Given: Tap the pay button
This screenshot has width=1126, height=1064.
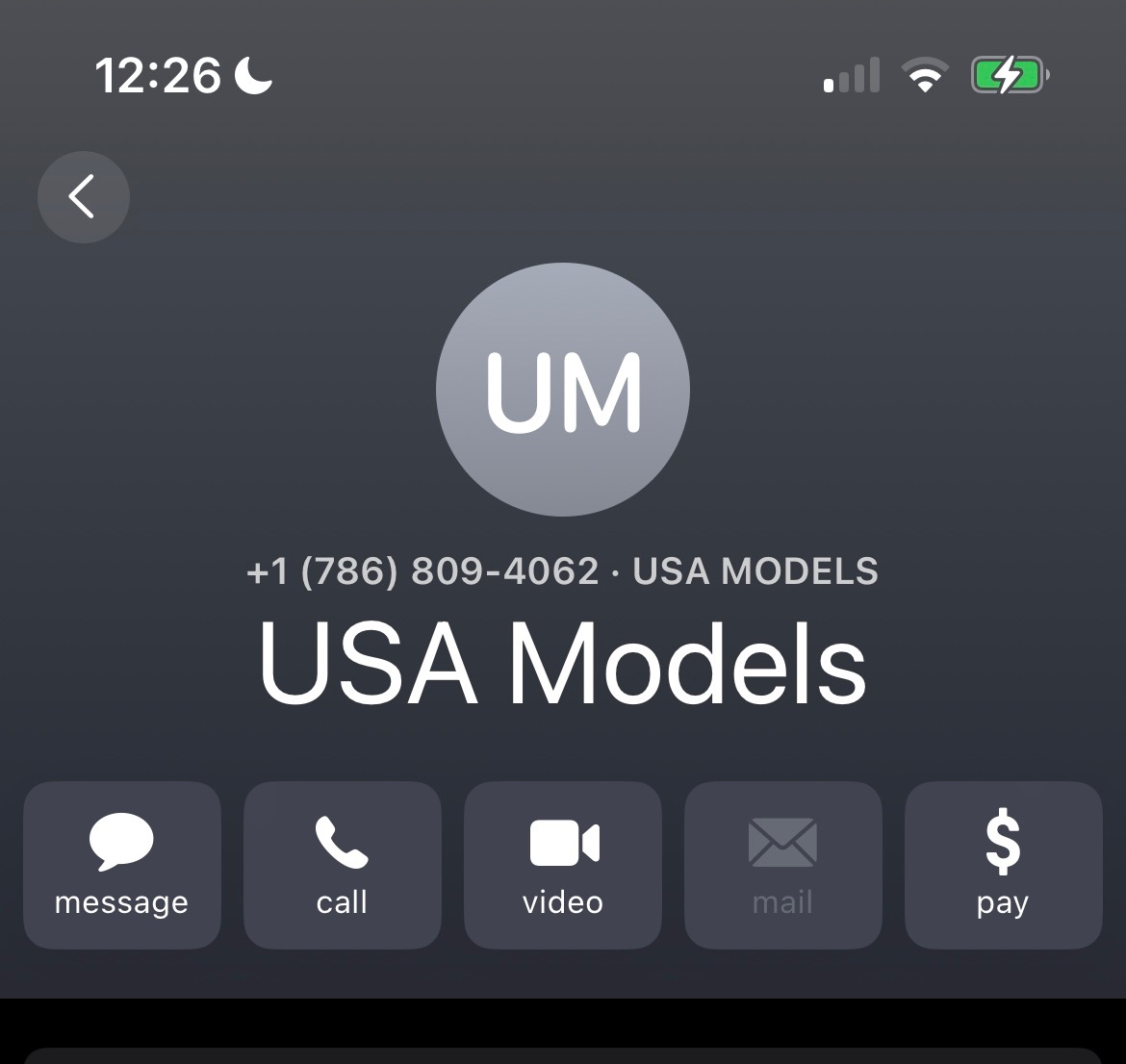Looking at the screenshot, I should 1003,864.
